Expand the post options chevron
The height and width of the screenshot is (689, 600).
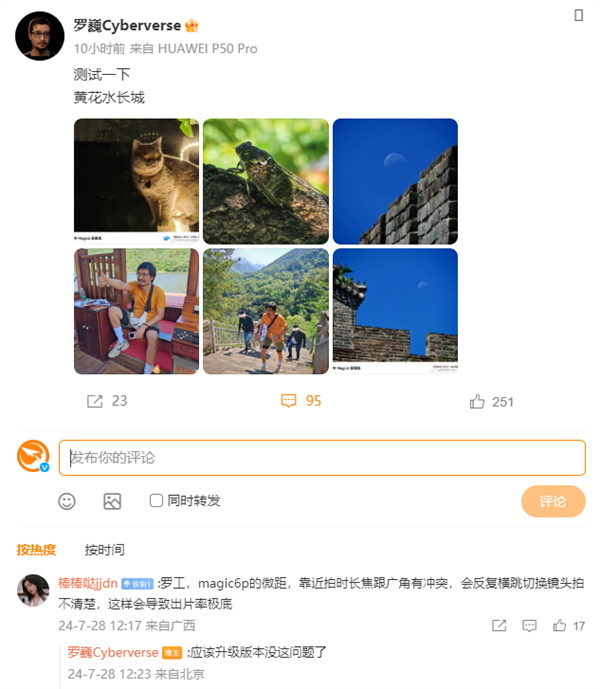pyautogui.click(x=578, y=15)
